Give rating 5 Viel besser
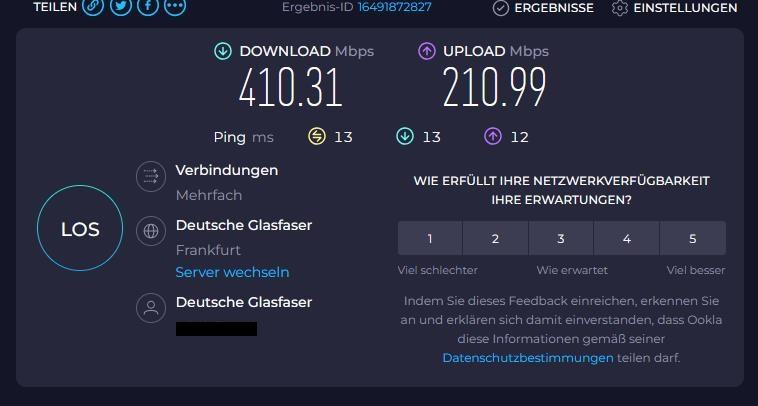The height and width of the screenshot is (406, 758). [x=692, y=239]
